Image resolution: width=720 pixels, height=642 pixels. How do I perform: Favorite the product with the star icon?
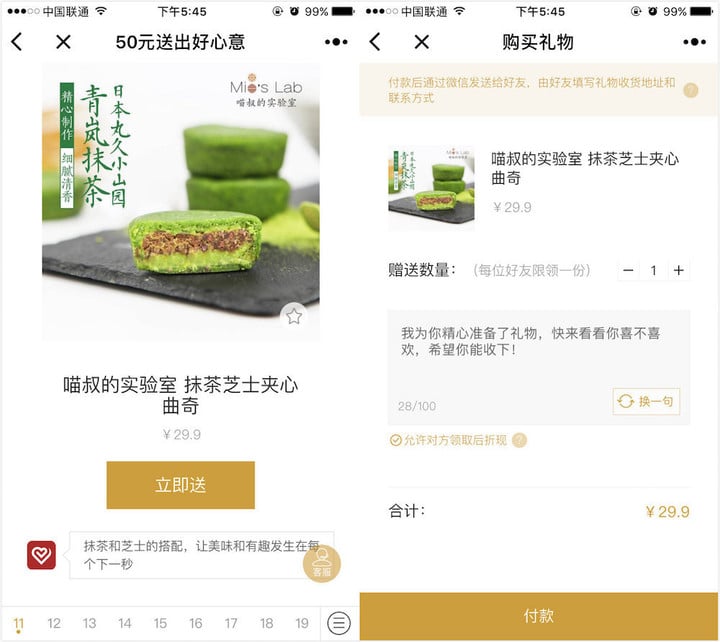293,316
